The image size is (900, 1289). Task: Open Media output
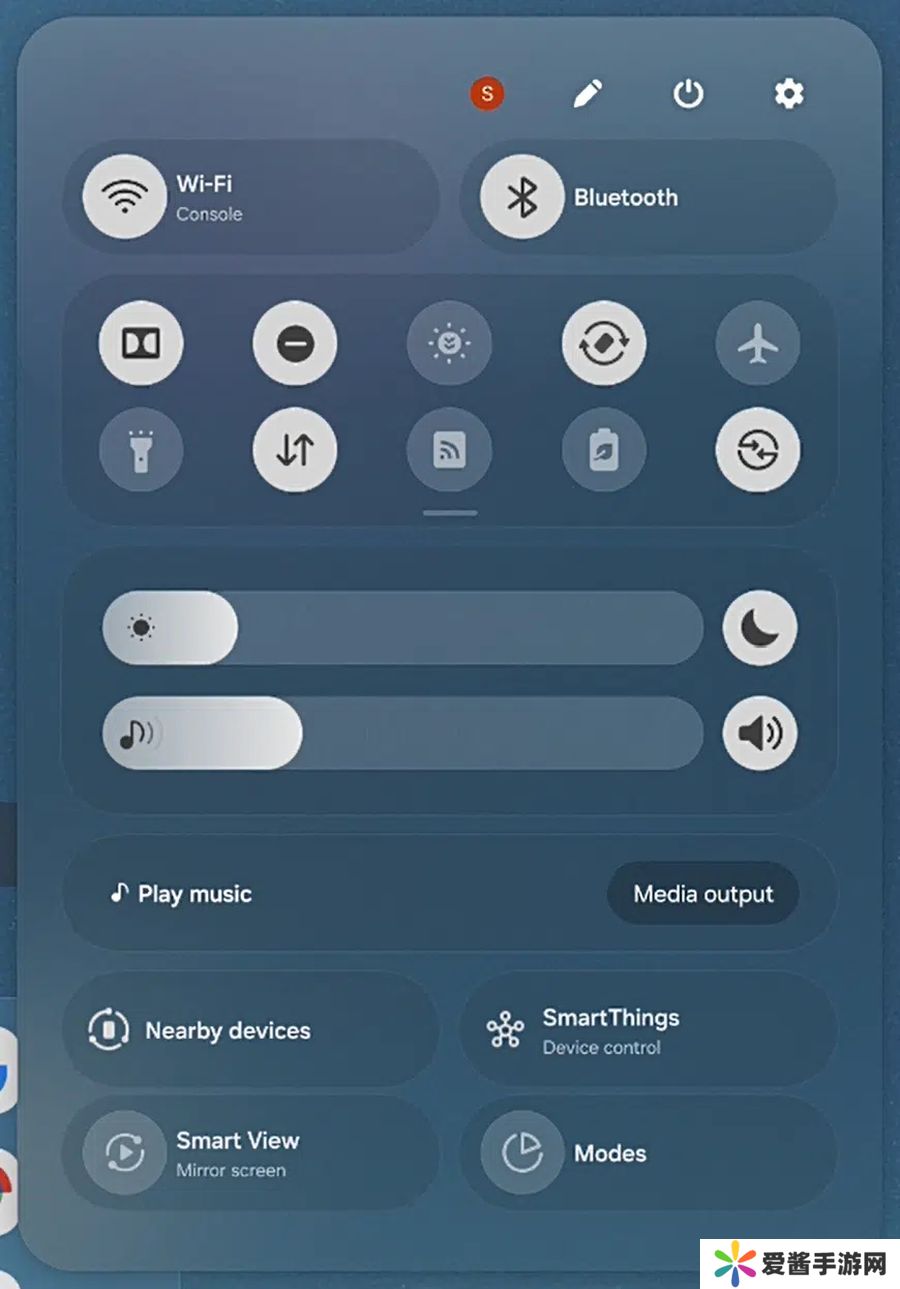[x=703, y=894]
